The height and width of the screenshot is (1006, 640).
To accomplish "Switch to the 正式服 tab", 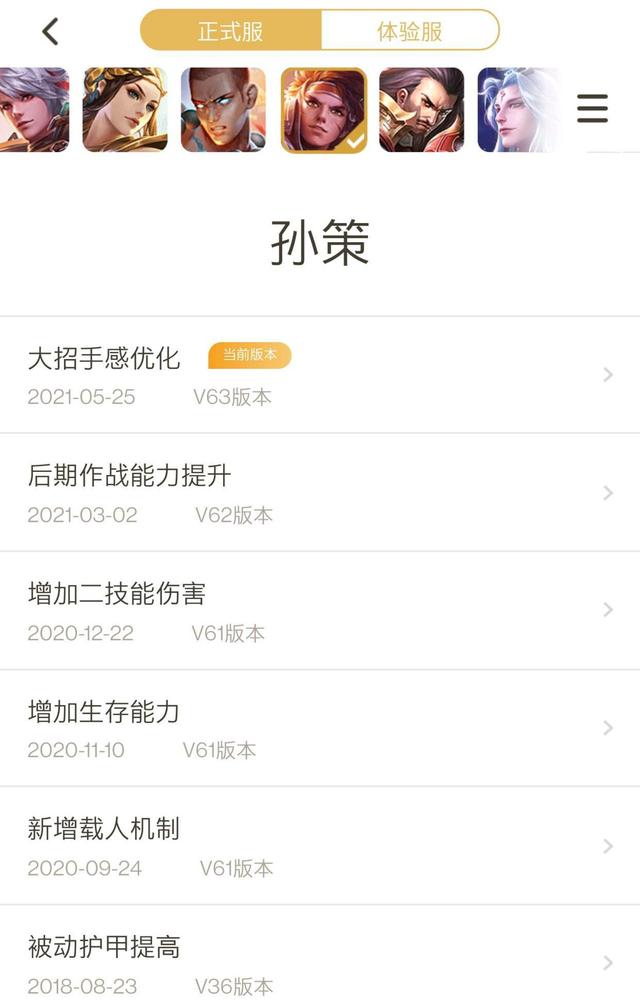I will [x=231, y=31].
